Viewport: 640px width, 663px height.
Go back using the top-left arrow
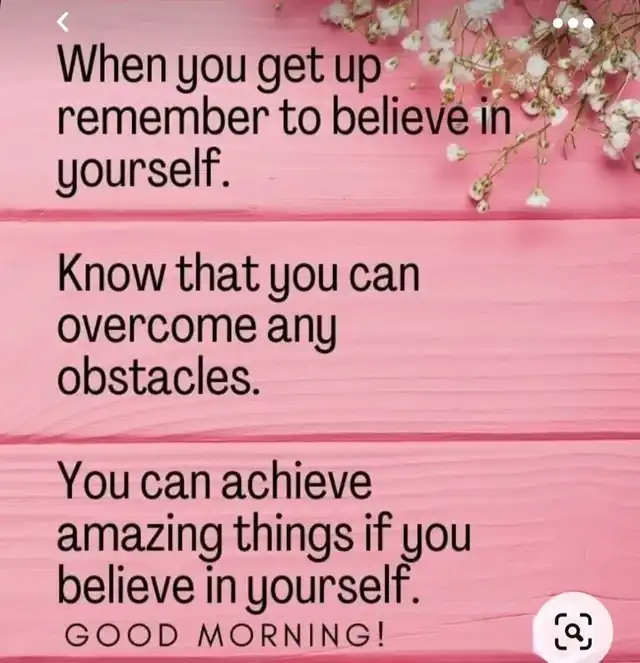click(x=63, y=21)
